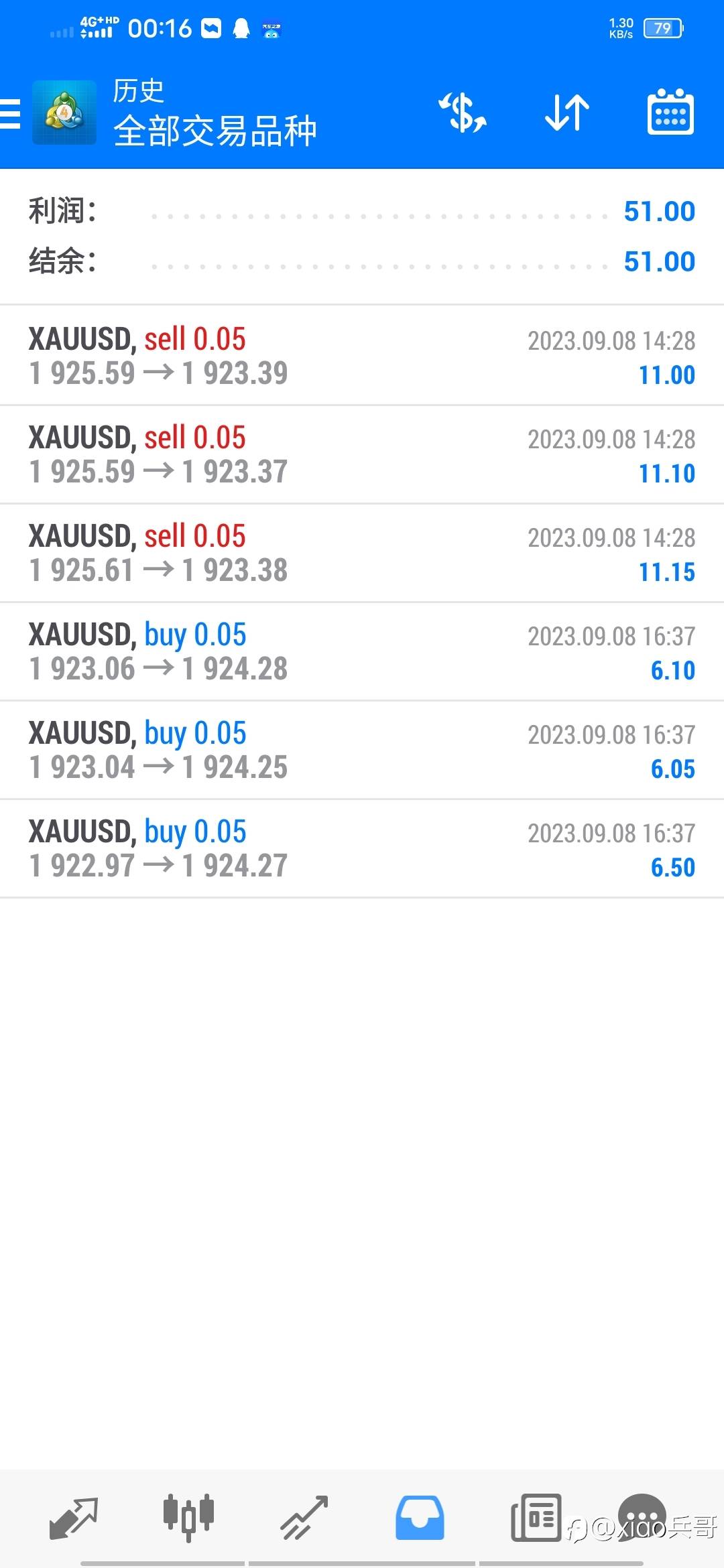This screenshot has width=724, height=1568.
Task: Open the symbol filter dollar icon
Action: pos(463,113)
